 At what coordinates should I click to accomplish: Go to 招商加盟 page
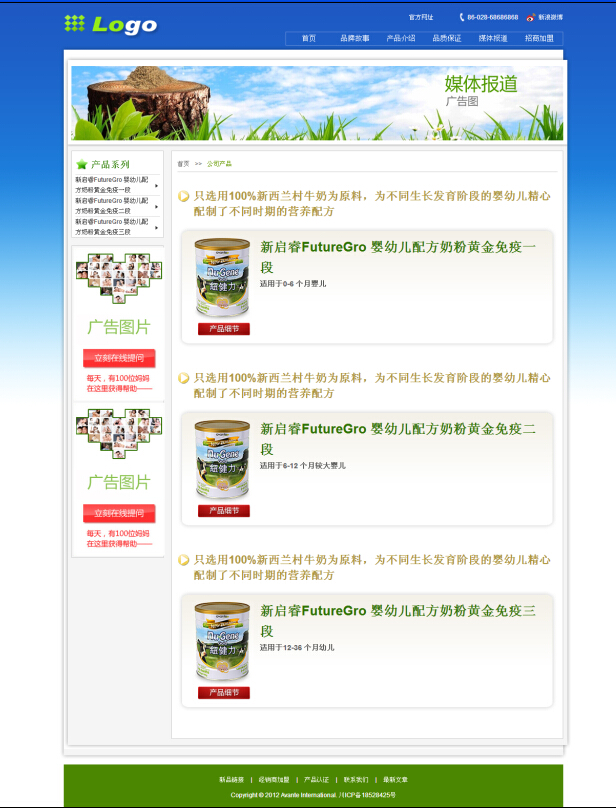[539, 38]
